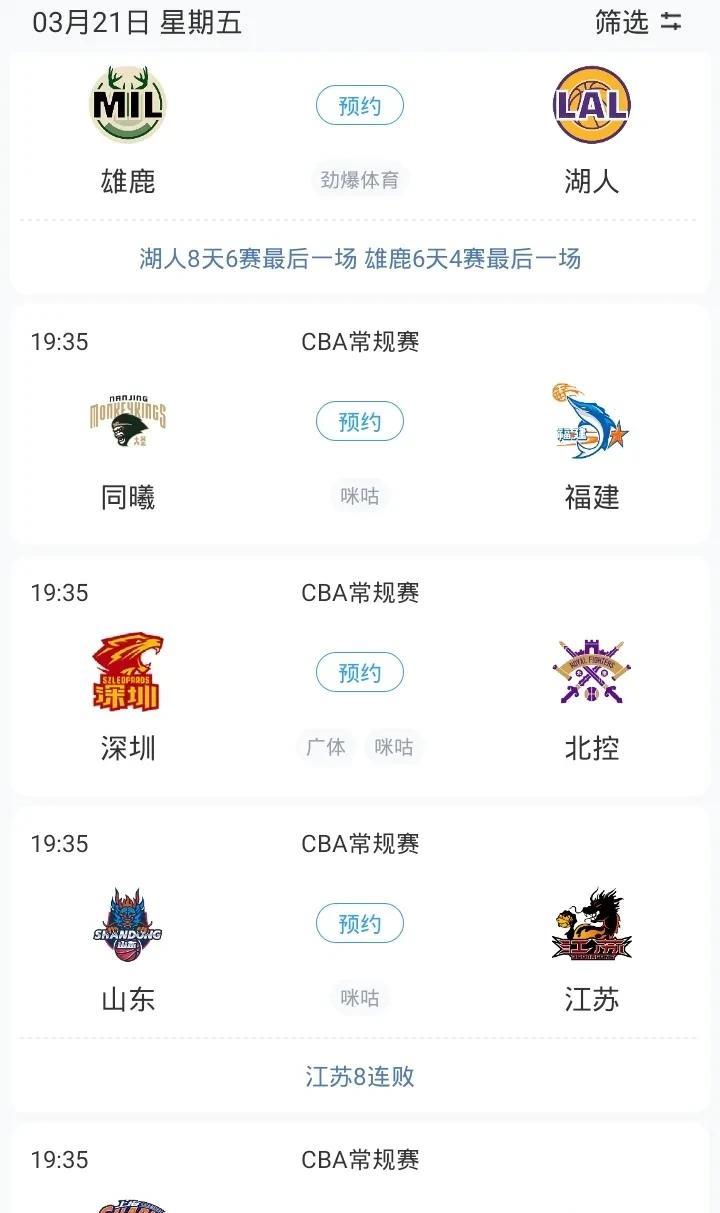Select 咪咕 for the 深圳 vs 北控 game
Image resolution: width=720 pixels, height=1213 pixels.
click(x=394, y=747)
